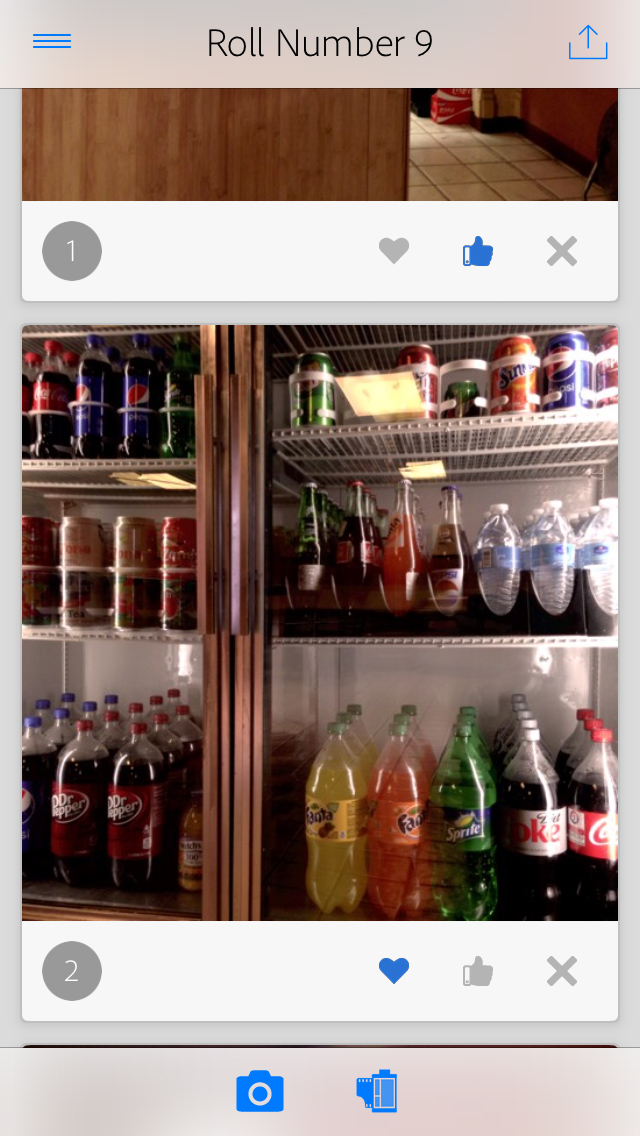The width and height of the screenshot is (640, 1136).
Task: Share Roll Number 9
Action: point(588,42)
